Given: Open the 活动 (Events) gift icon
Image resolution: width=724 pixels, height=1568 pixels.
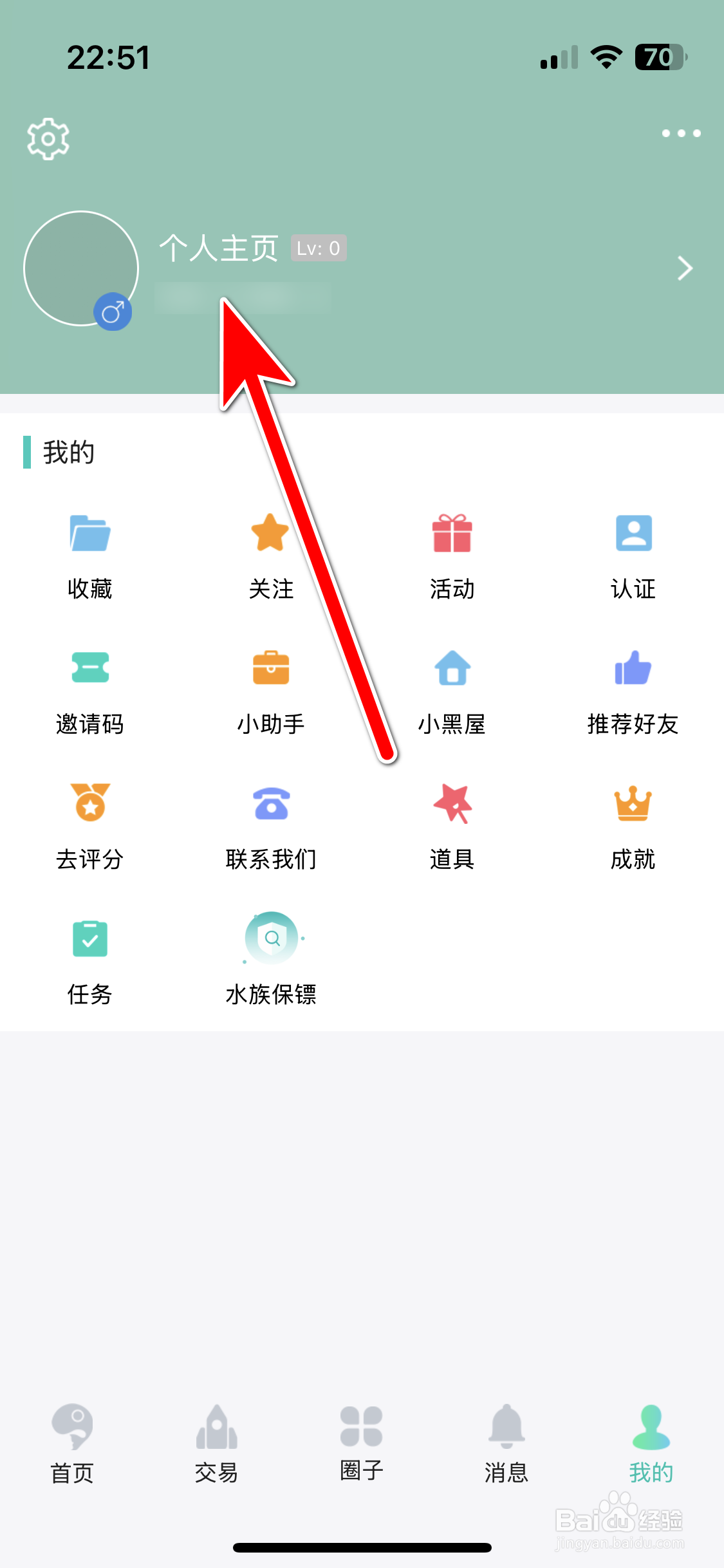Looking at the screenshot, I should pos(452,534).
